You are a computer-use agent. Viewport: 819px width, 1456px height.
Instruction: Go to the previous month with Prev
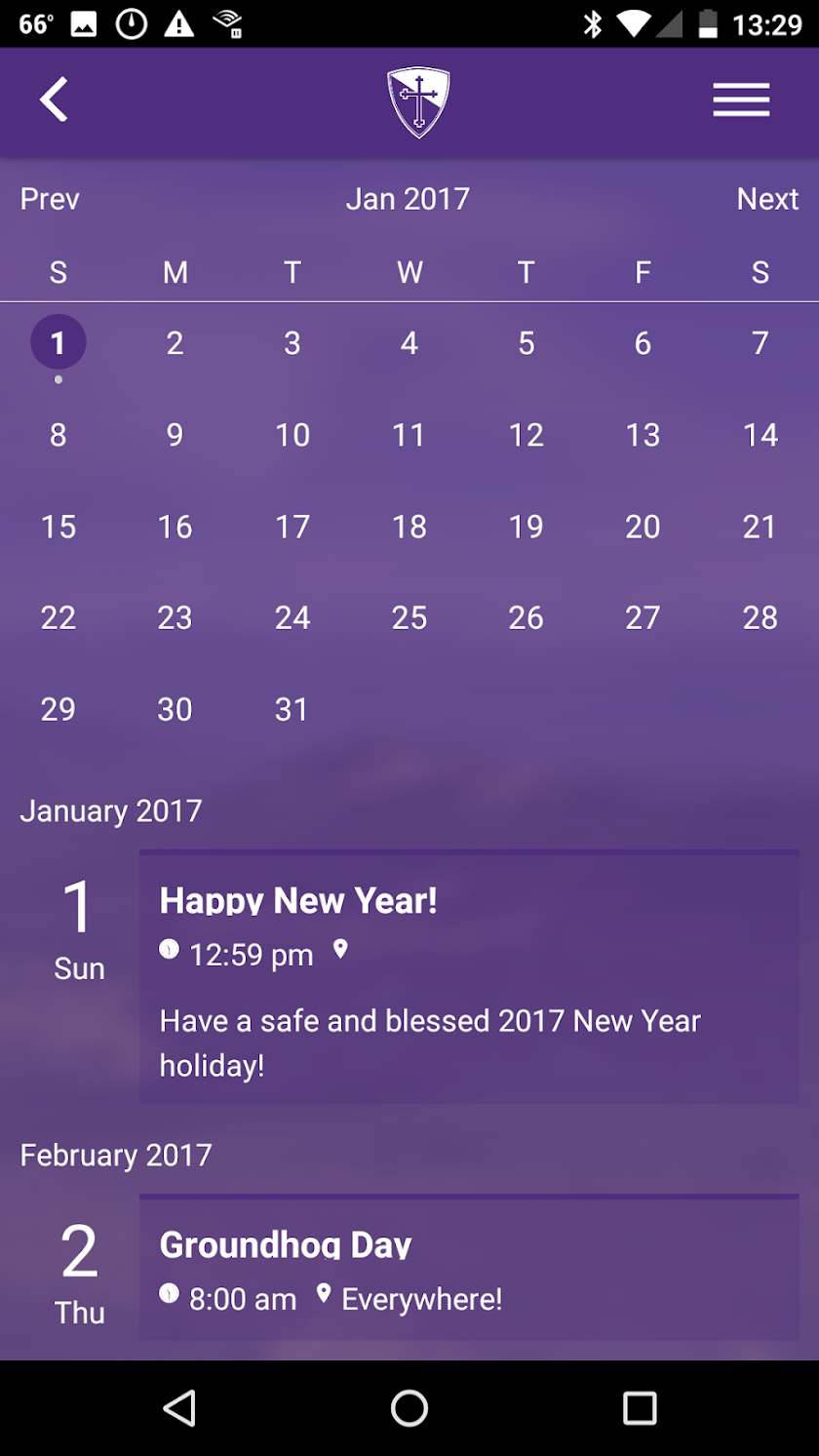pos(50,199)
